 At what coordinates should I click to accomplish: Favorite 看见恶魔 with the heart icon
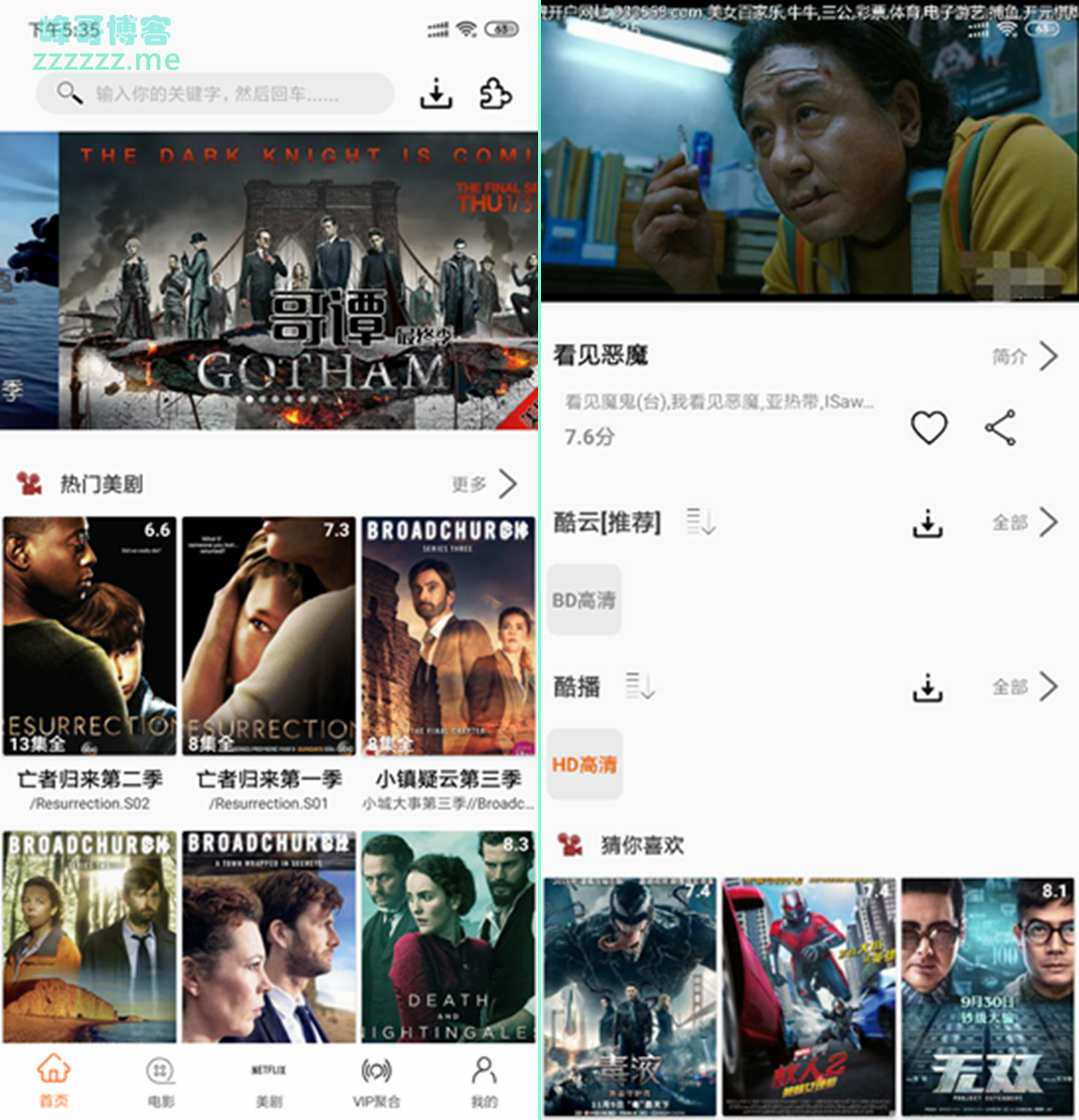point(928,427)
